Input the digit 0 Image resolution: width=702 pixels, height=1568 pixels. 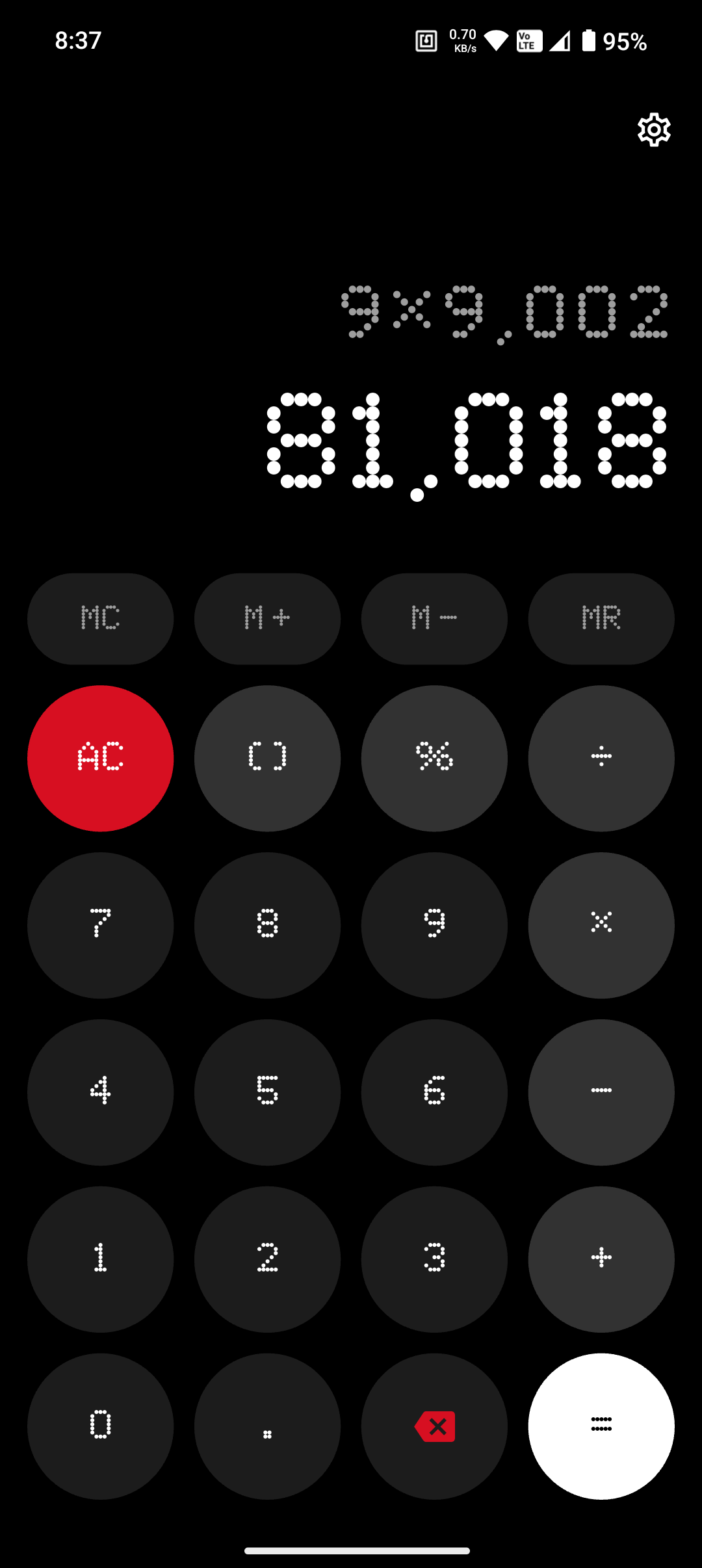[100, 1426]
